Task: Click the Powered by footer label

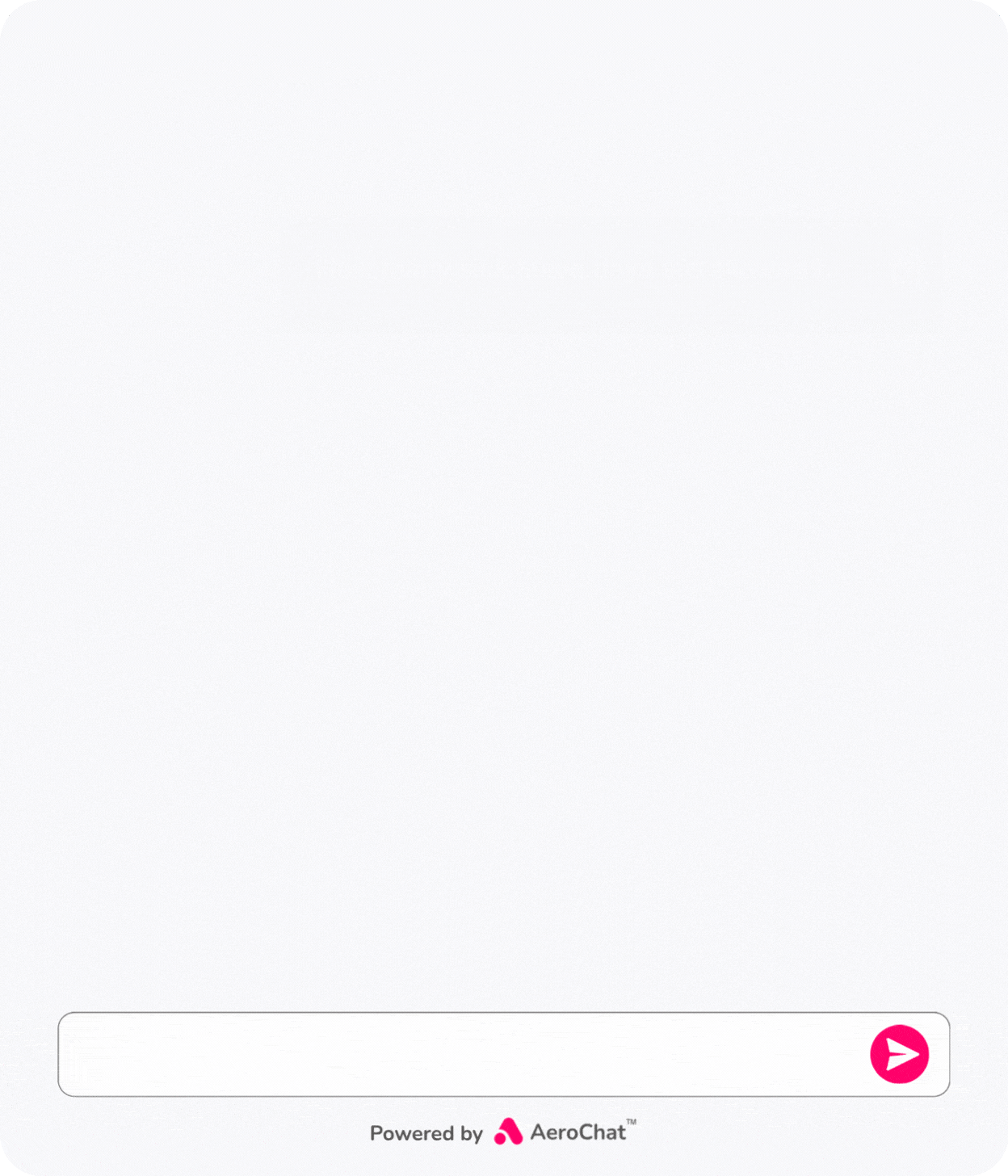Action: 426,1132
